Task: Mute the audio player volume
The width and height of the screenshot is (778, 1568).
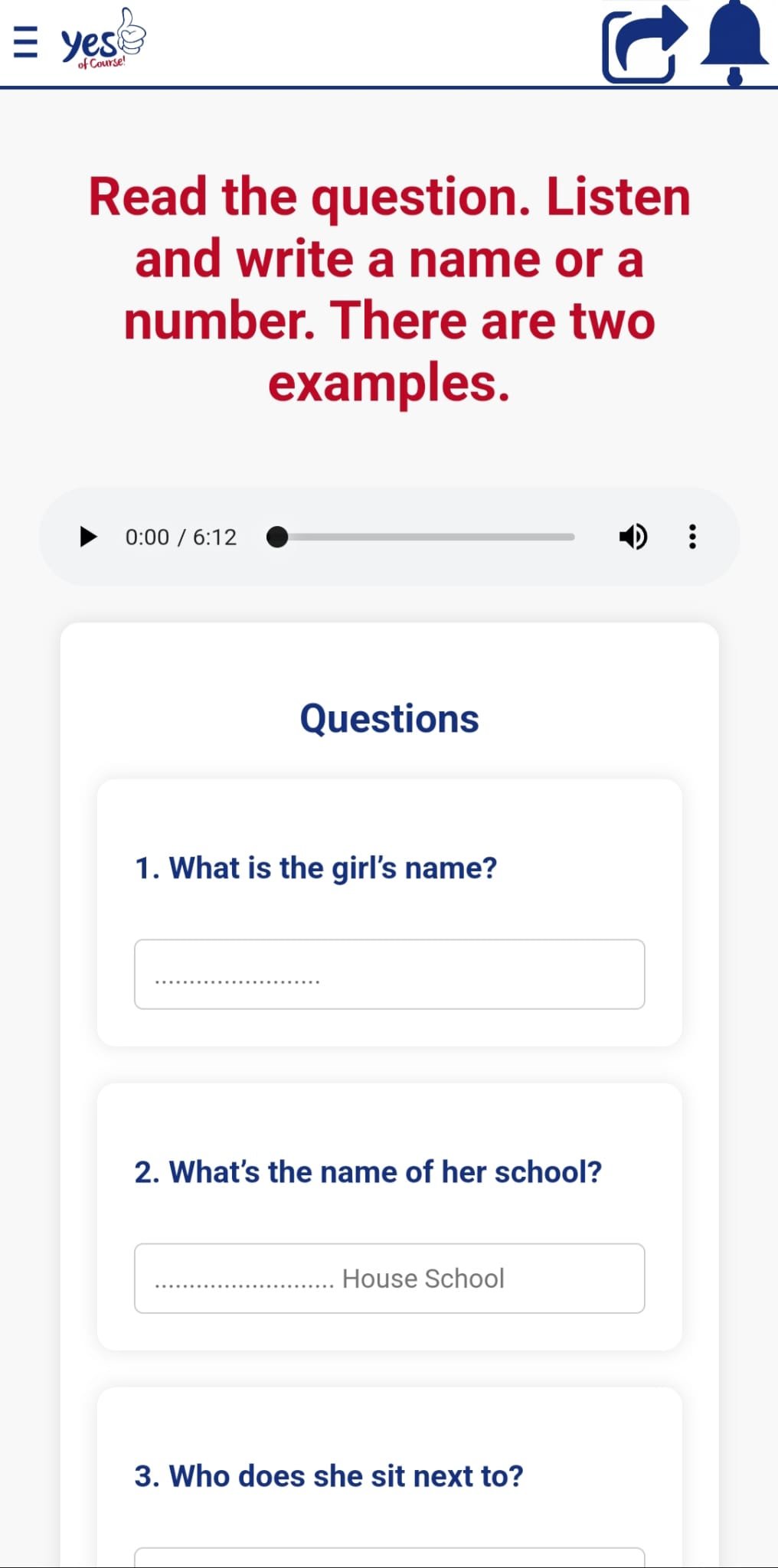Action: [633, 537]
